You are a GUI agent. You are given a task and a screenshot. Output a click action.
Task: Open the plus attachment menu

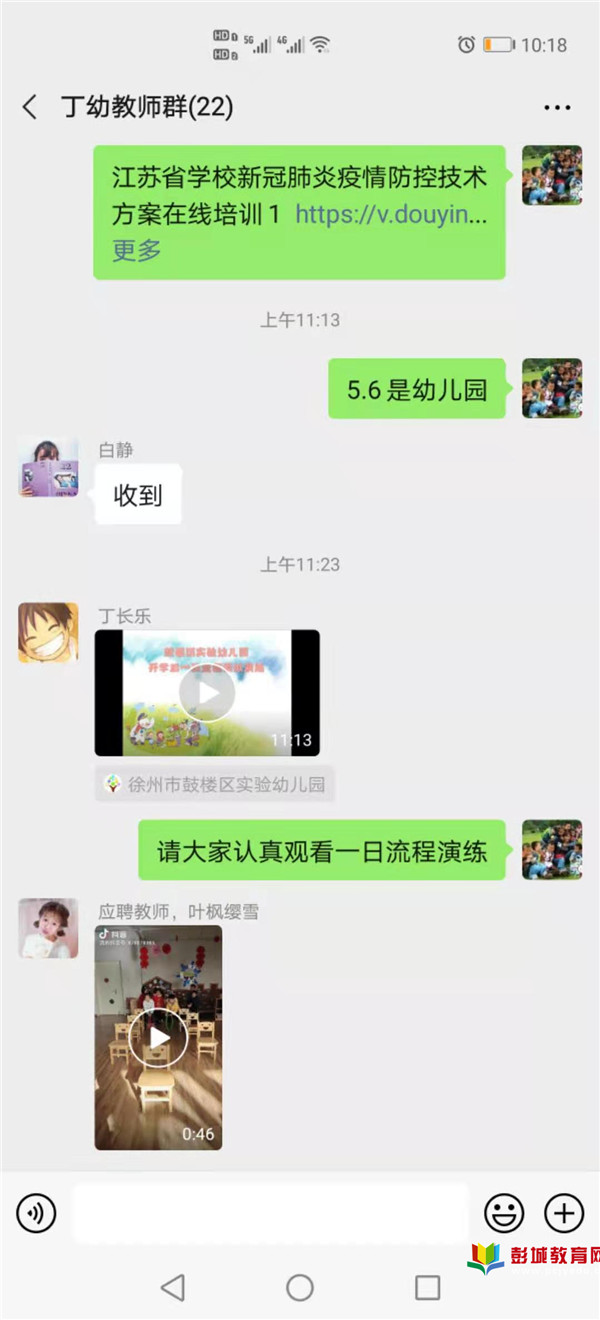(x=564, y=1214)
